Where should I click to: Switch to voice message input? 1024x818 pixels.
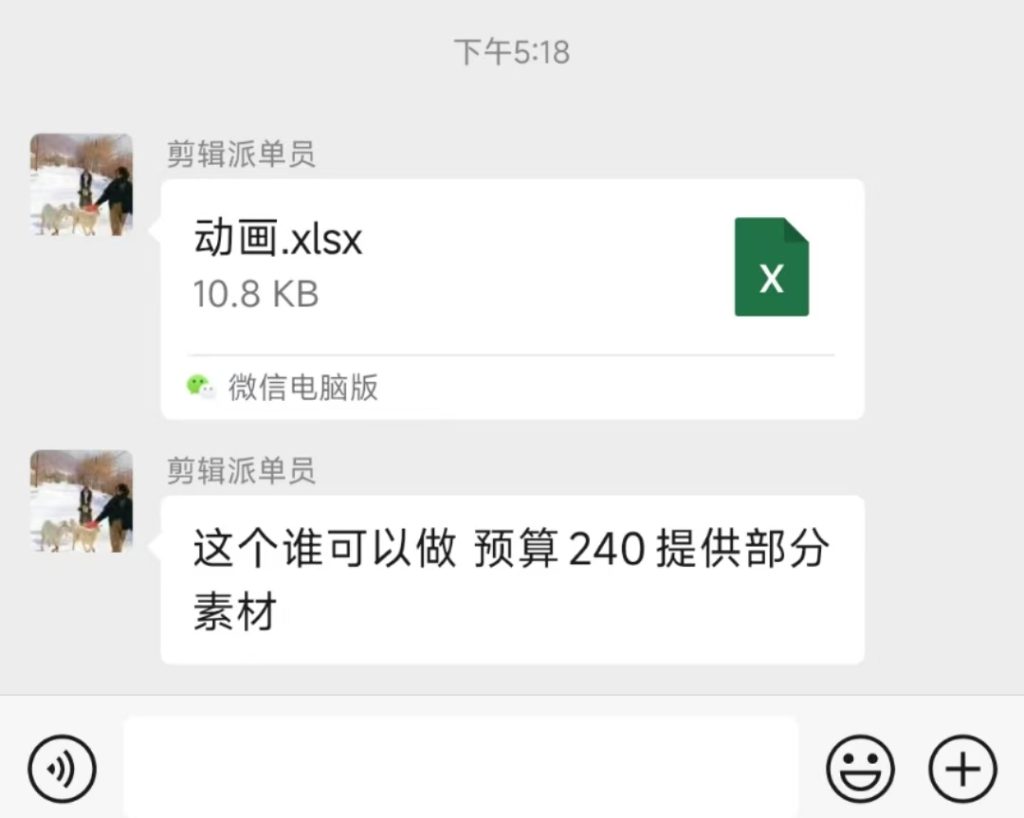click(62, 769)
